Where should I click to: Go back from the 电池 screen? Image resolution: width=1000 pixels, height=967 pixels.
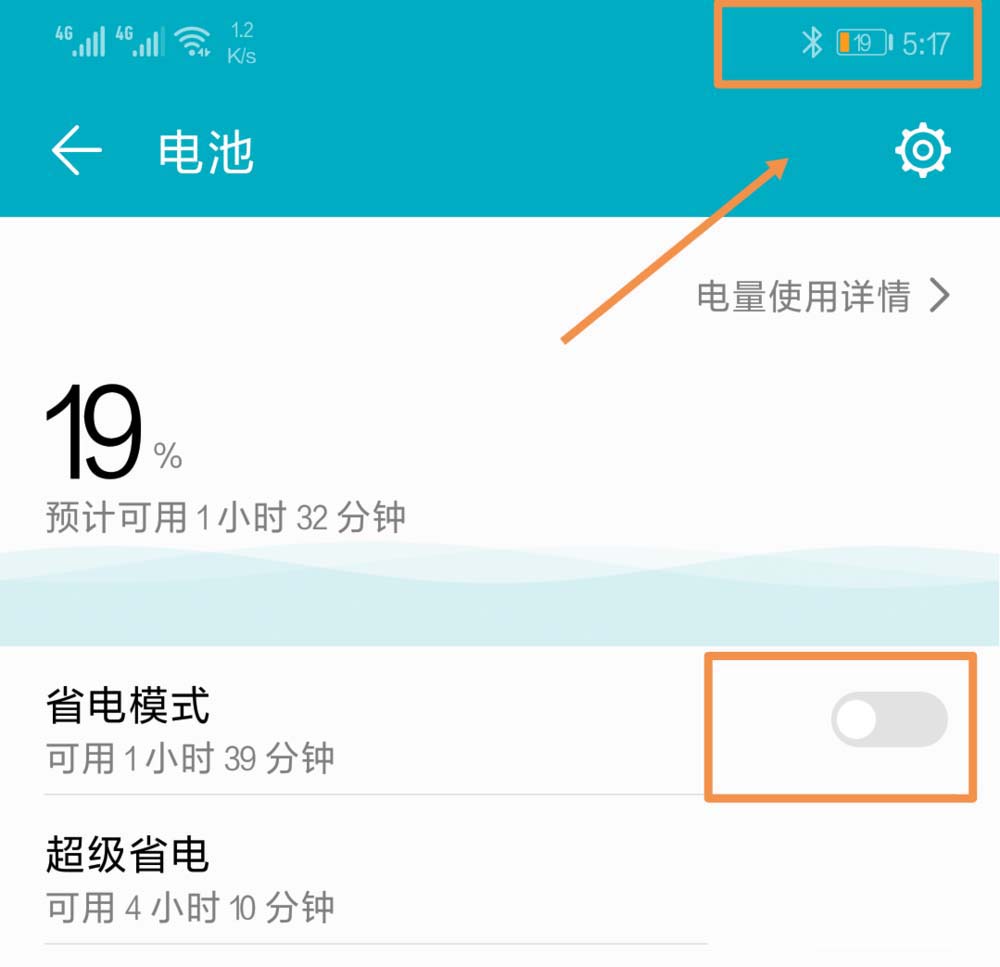(77, 152)
